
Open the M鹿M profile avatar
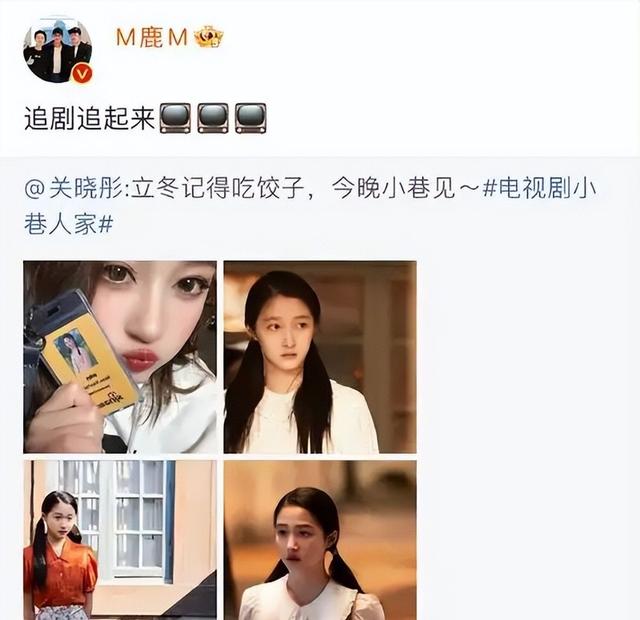(x=57, y=50)
